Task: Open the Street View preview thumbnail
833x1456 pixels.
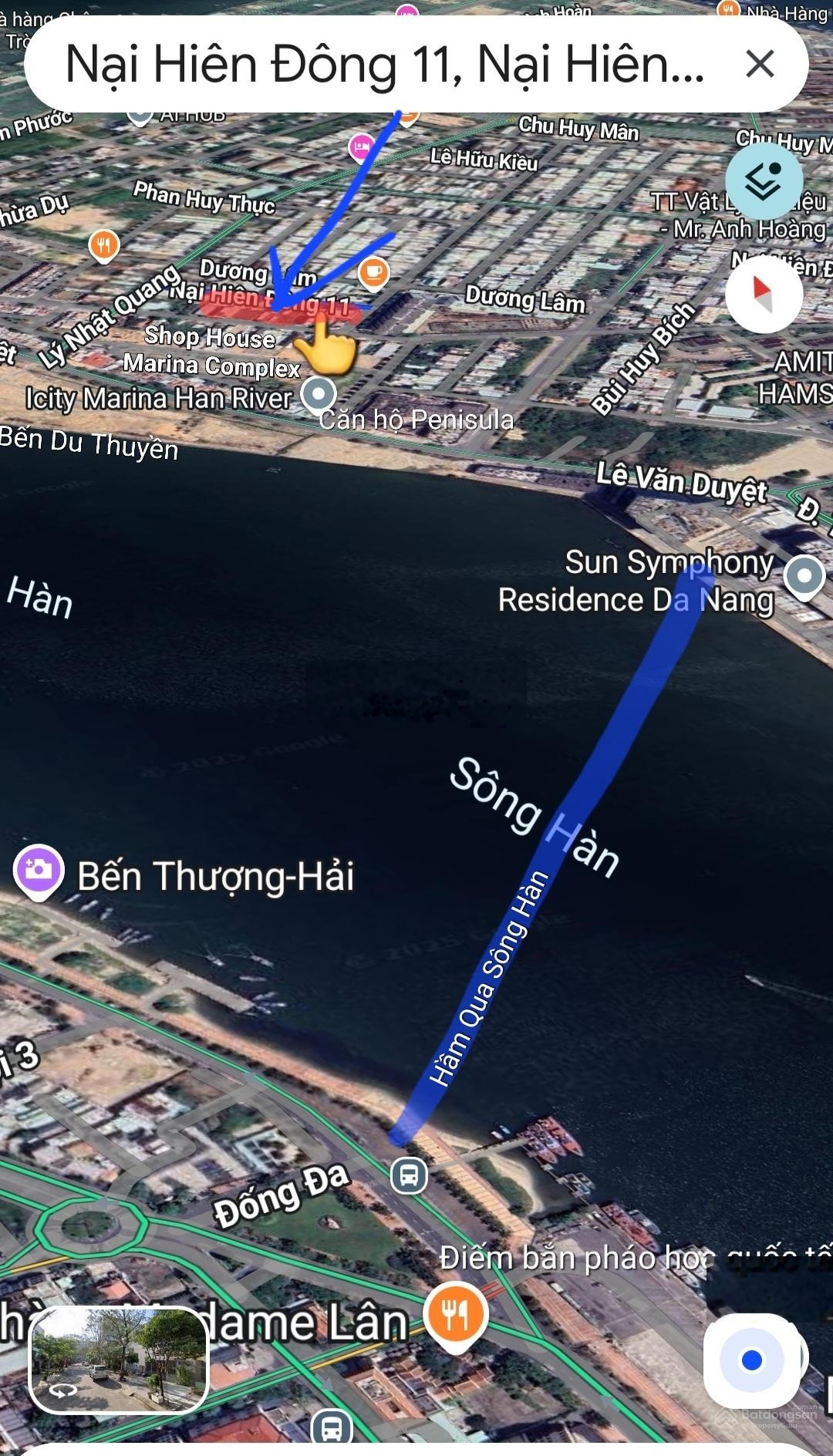Action: pos(119,1360)
